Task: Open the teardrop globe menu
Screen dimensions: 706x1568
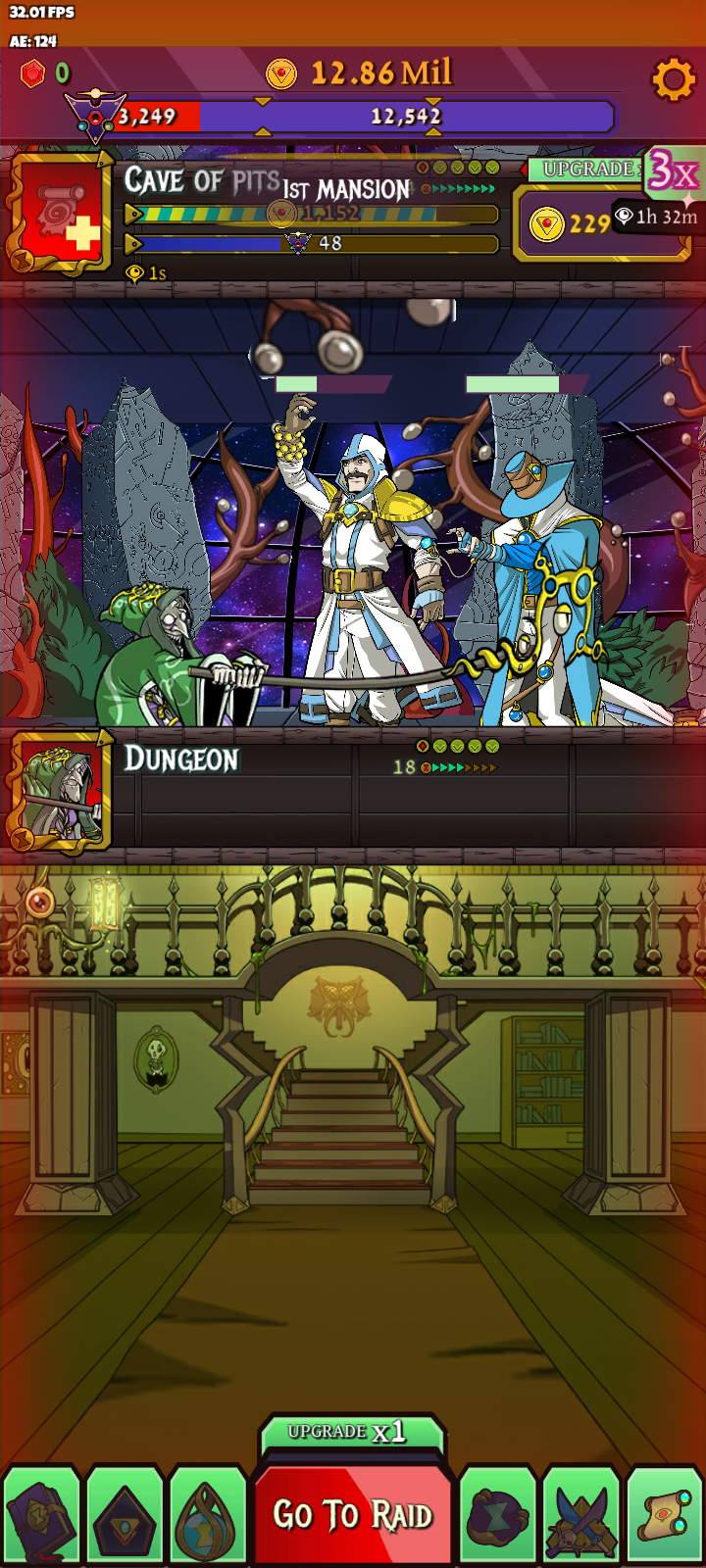Action: coord(208,1516)
